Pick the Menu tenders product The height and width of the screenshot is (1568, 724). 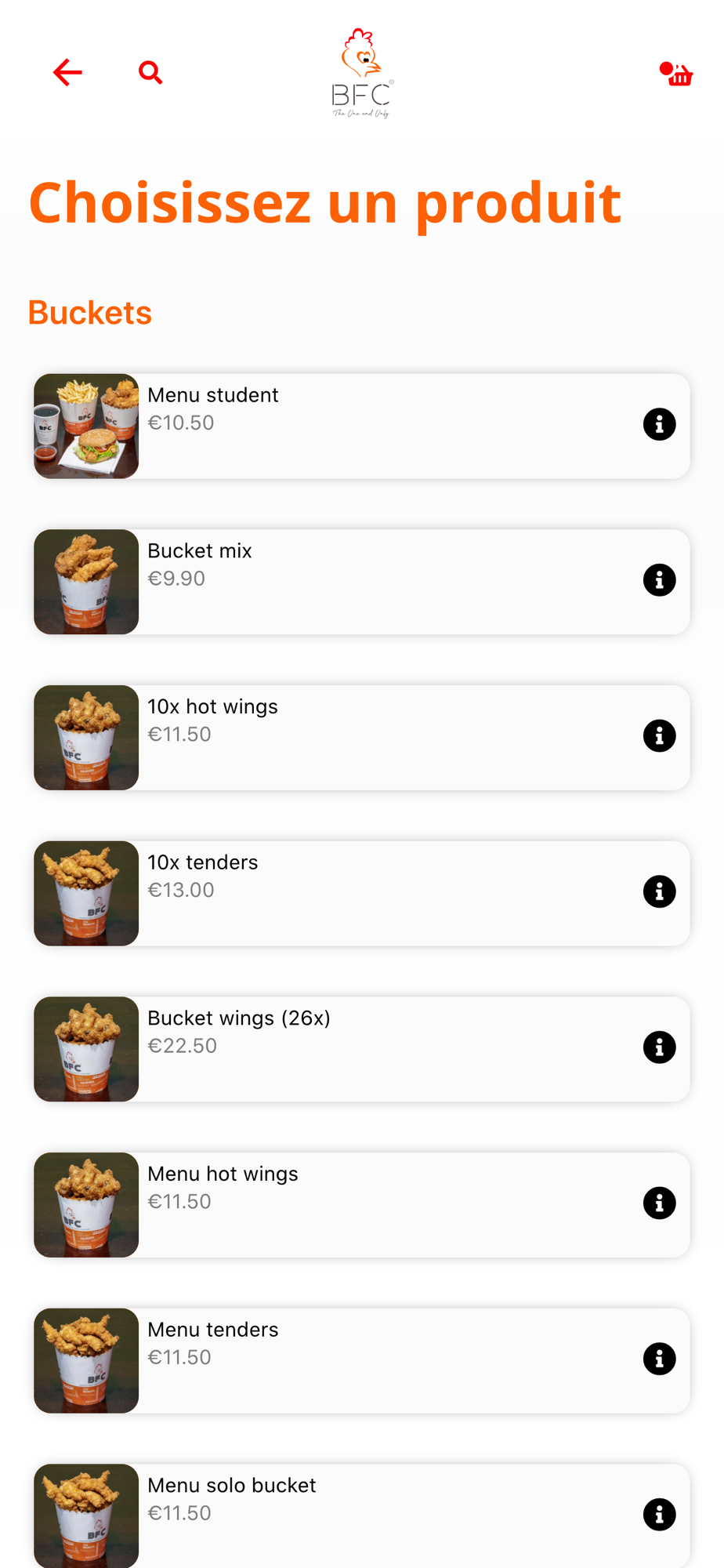[361, 1360]
